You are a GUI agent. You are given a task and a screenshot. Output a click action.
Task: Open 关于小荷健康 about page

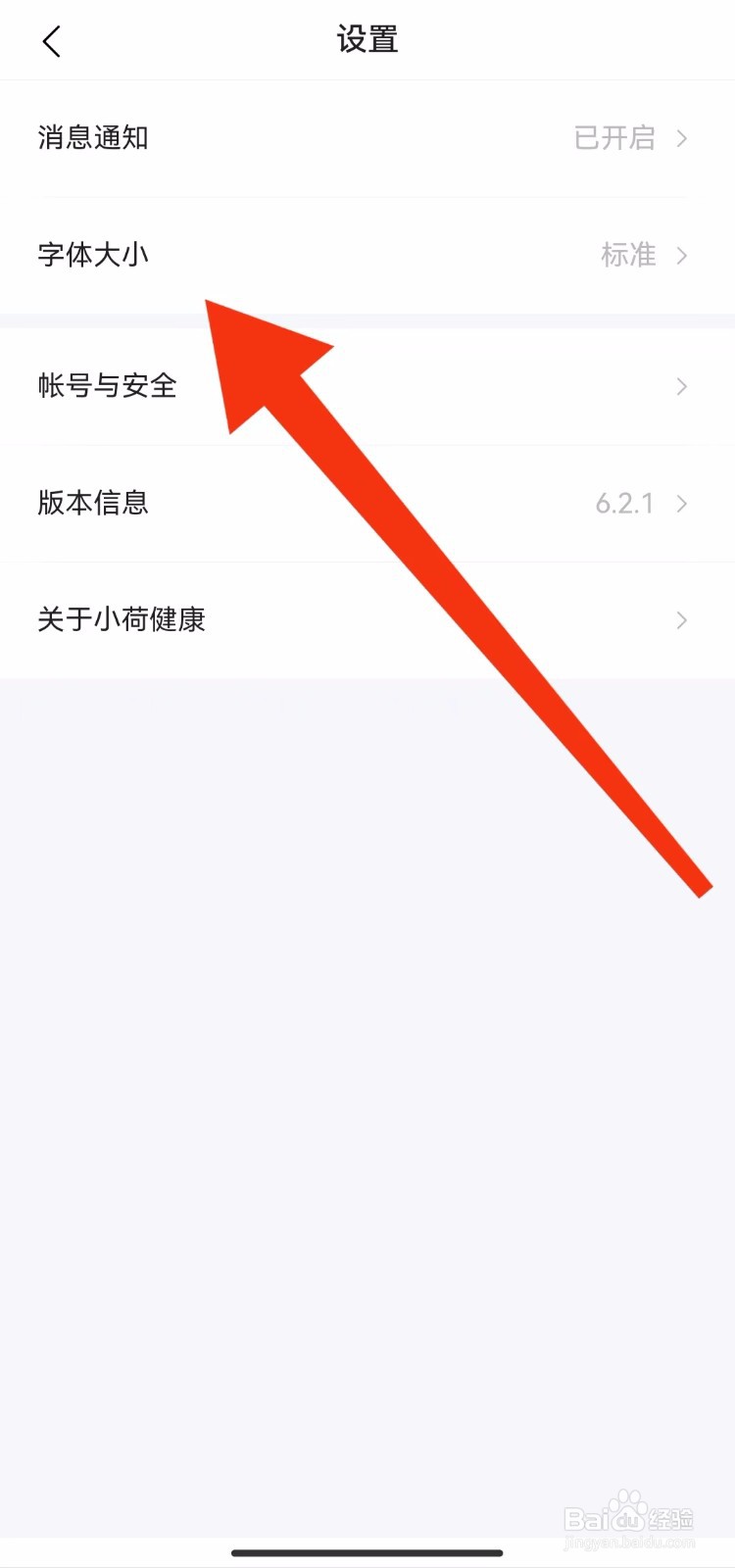120,619
